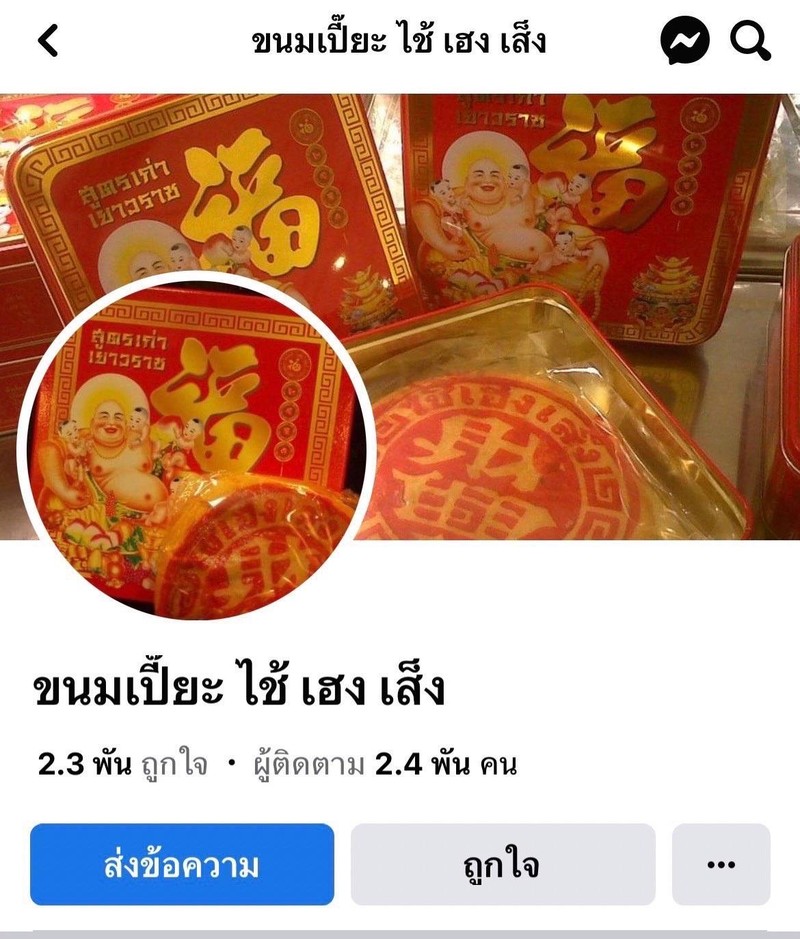Tap the ส่งข้อความ send message button

pos(182,864)
